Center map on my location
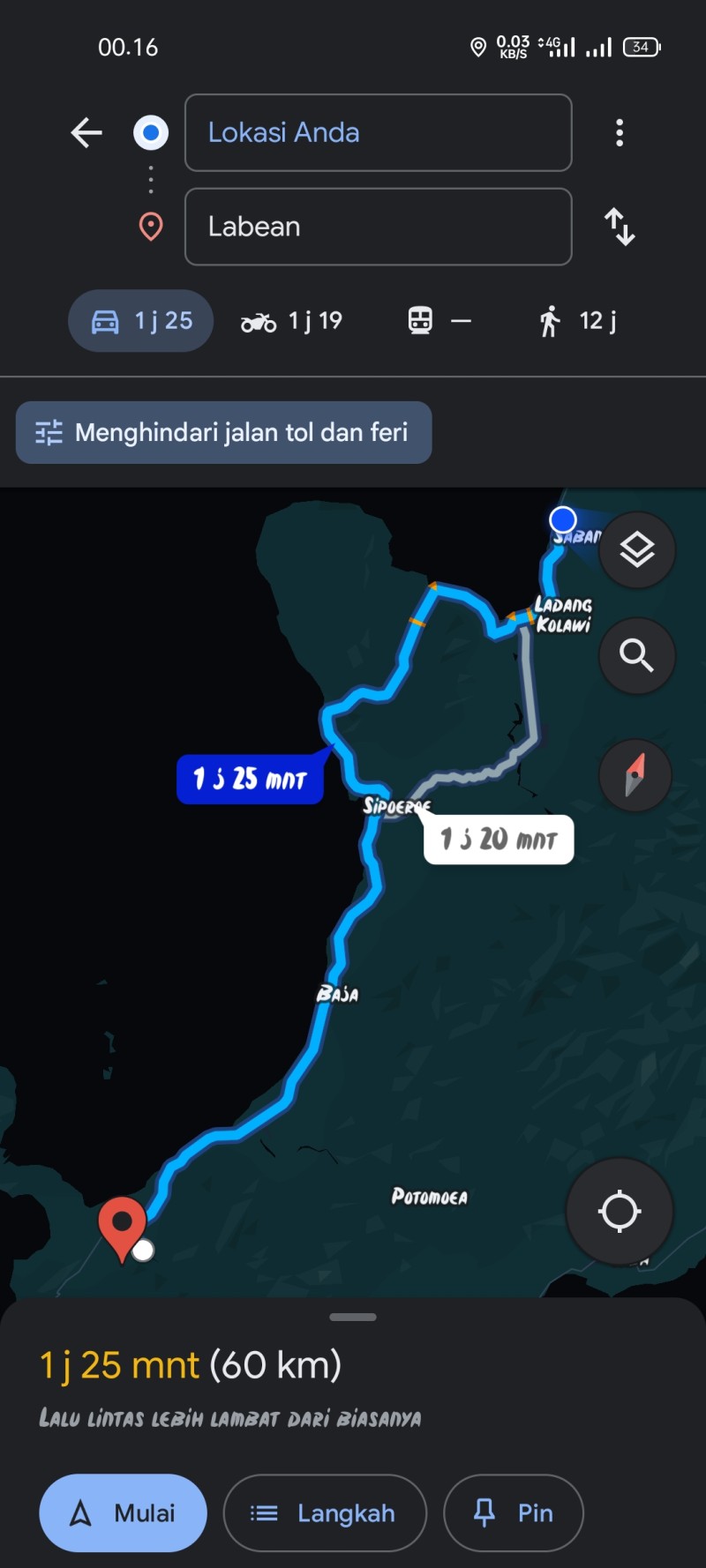706x1568 pixels. pos(620,1211)
